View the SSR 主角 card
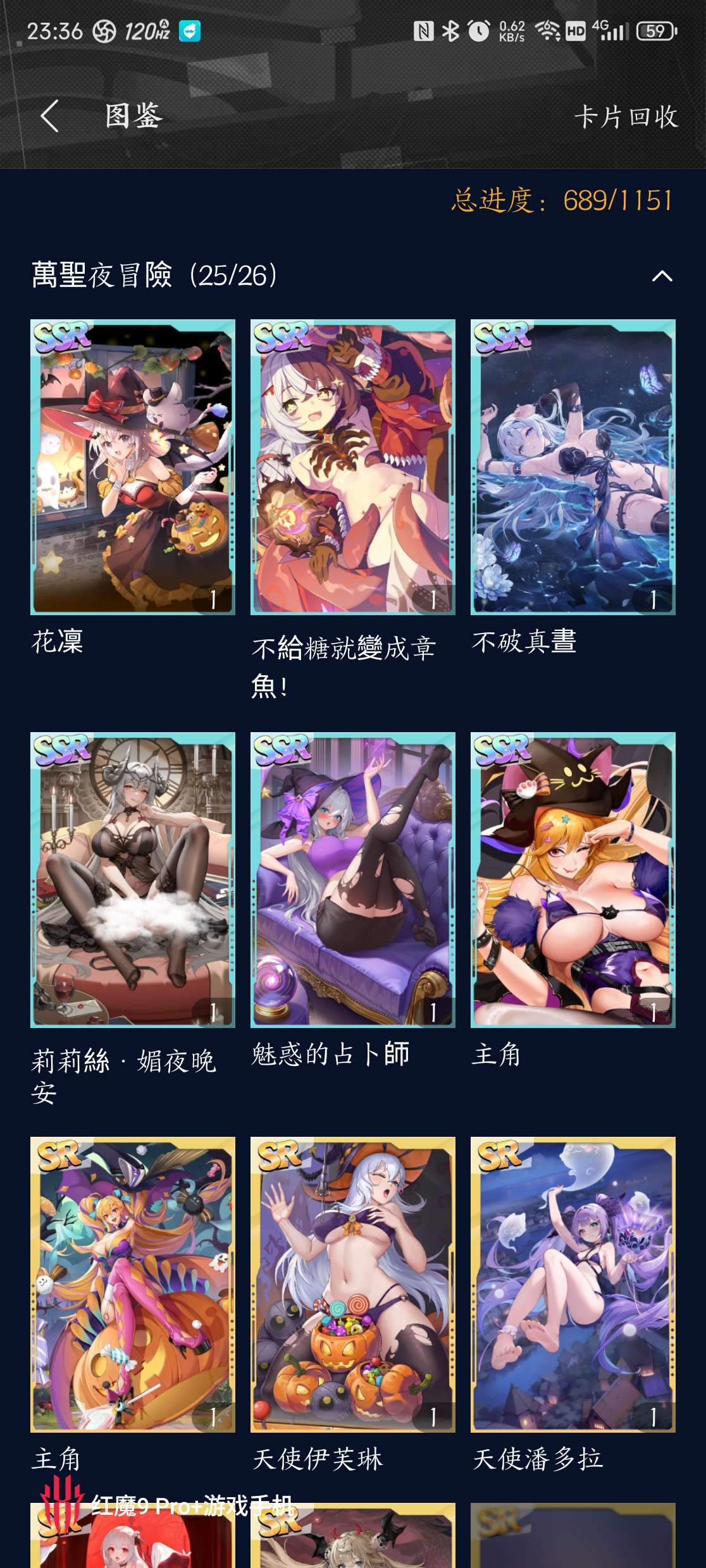This screenshot has height=1568, width=706. pyautogui.click(x=573, y=879)
